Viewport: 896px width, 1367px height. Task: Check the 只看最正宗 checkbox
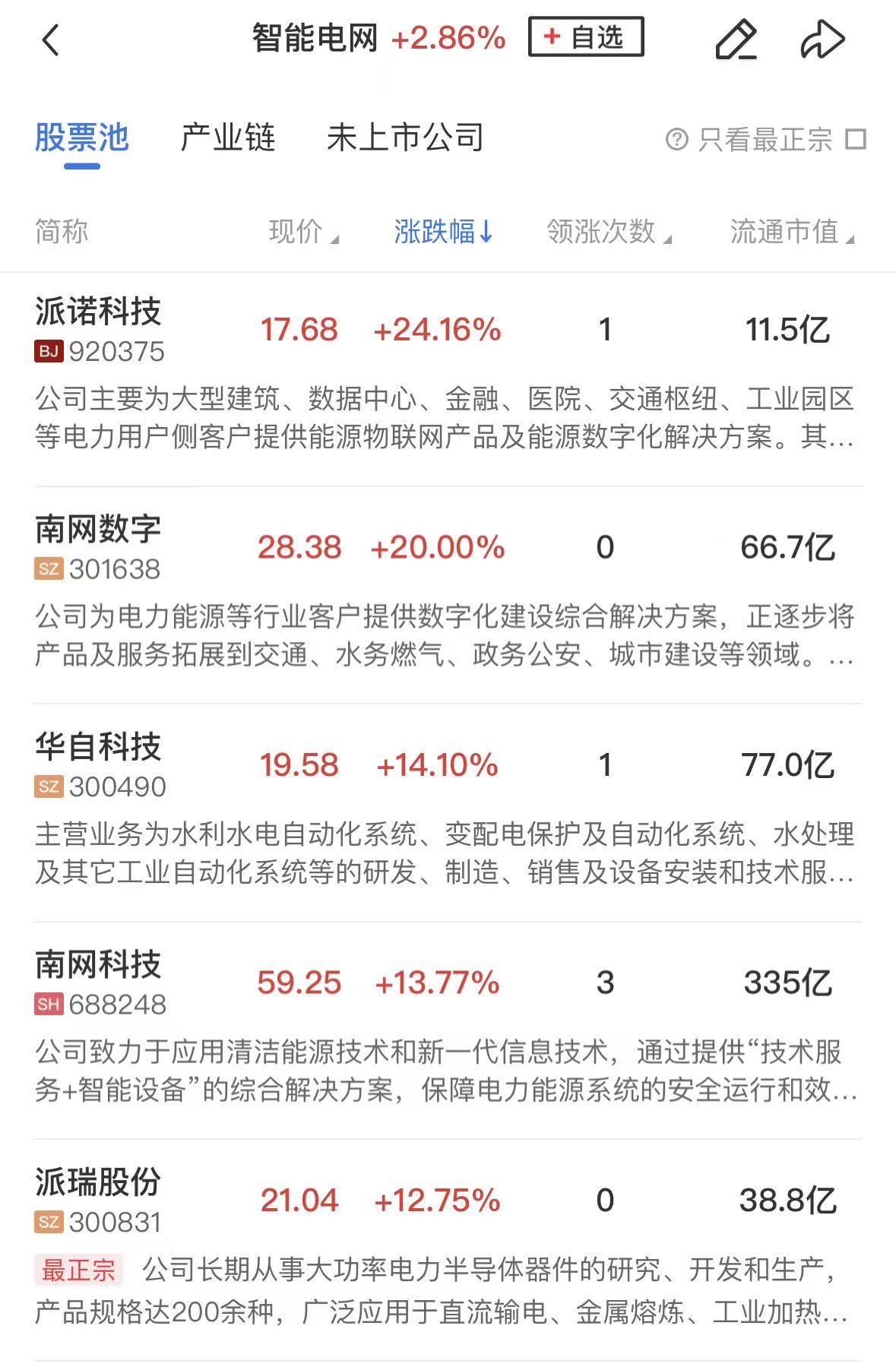(x=856, y=140)
